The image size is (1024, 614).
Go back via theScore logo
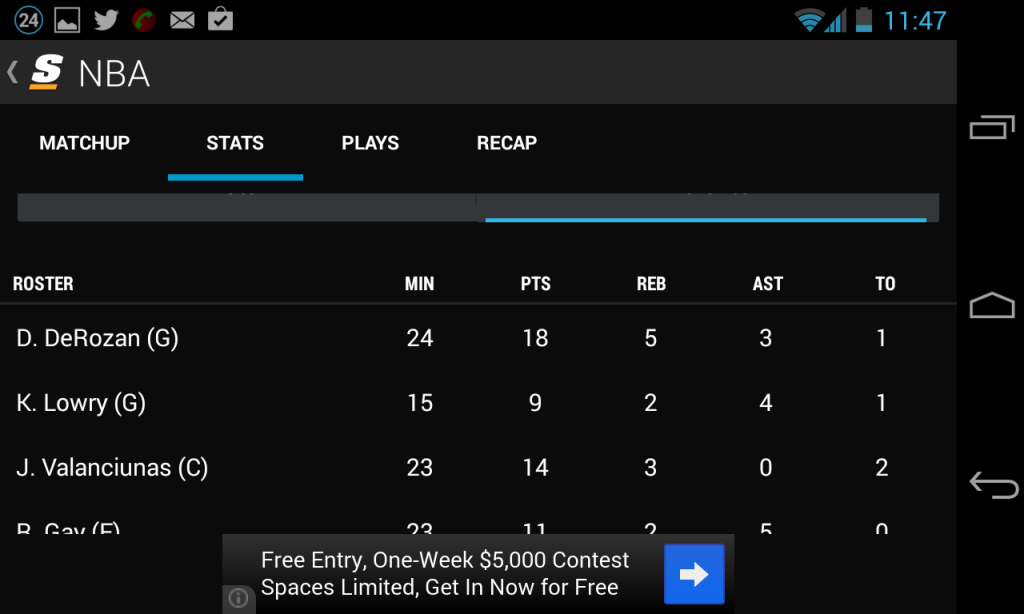click(x=45, y=72)
